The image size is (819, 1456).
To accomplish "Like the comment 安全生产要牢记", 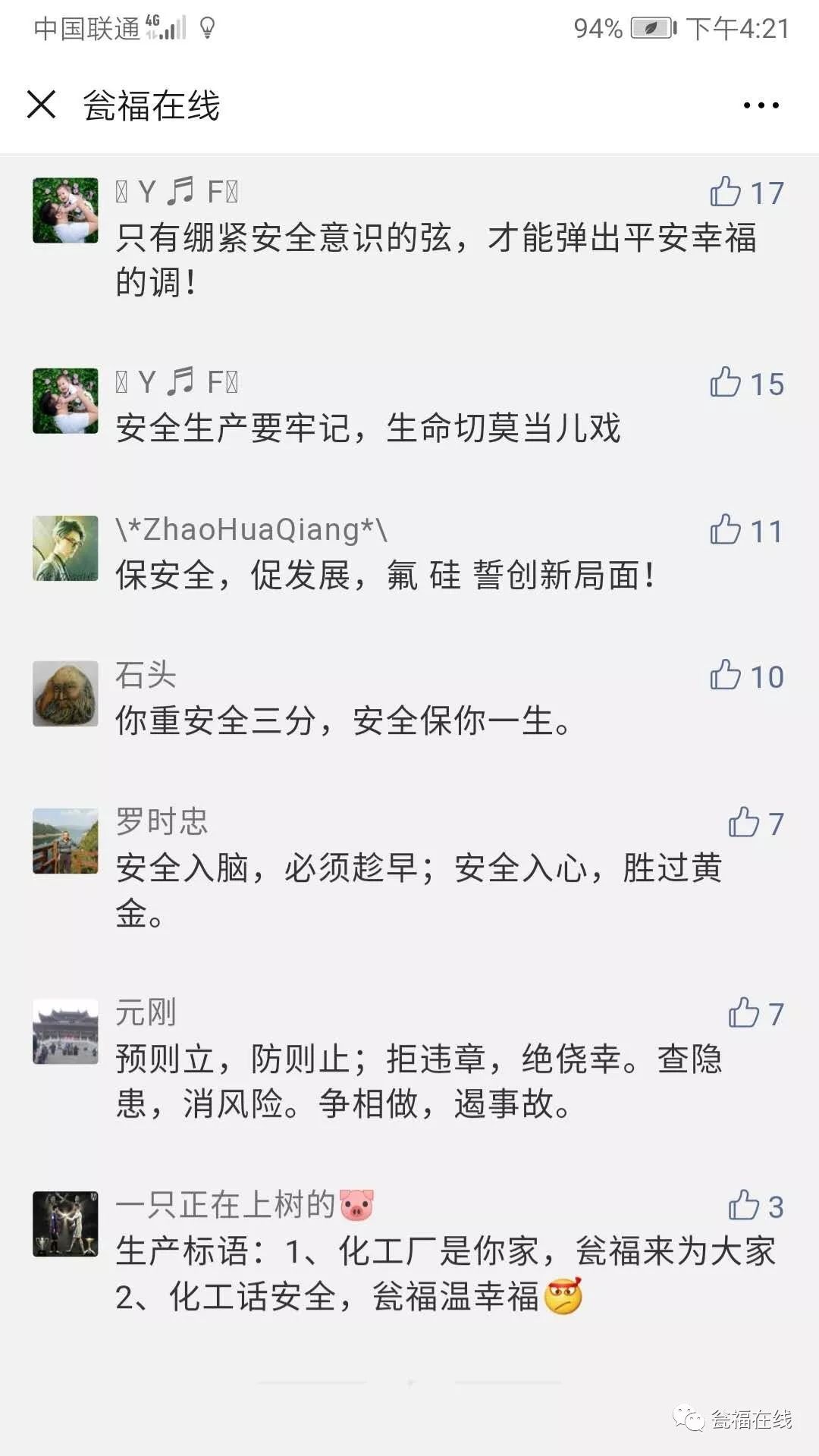I will [726, 383].
